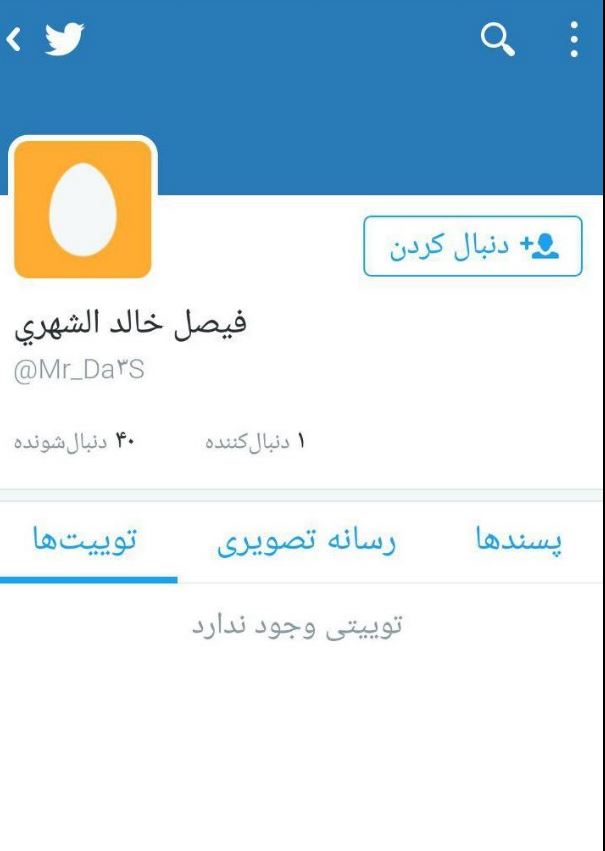The image size is (605, 851).
Task: View the egg profile picture
Action: (x=84, y=209)
